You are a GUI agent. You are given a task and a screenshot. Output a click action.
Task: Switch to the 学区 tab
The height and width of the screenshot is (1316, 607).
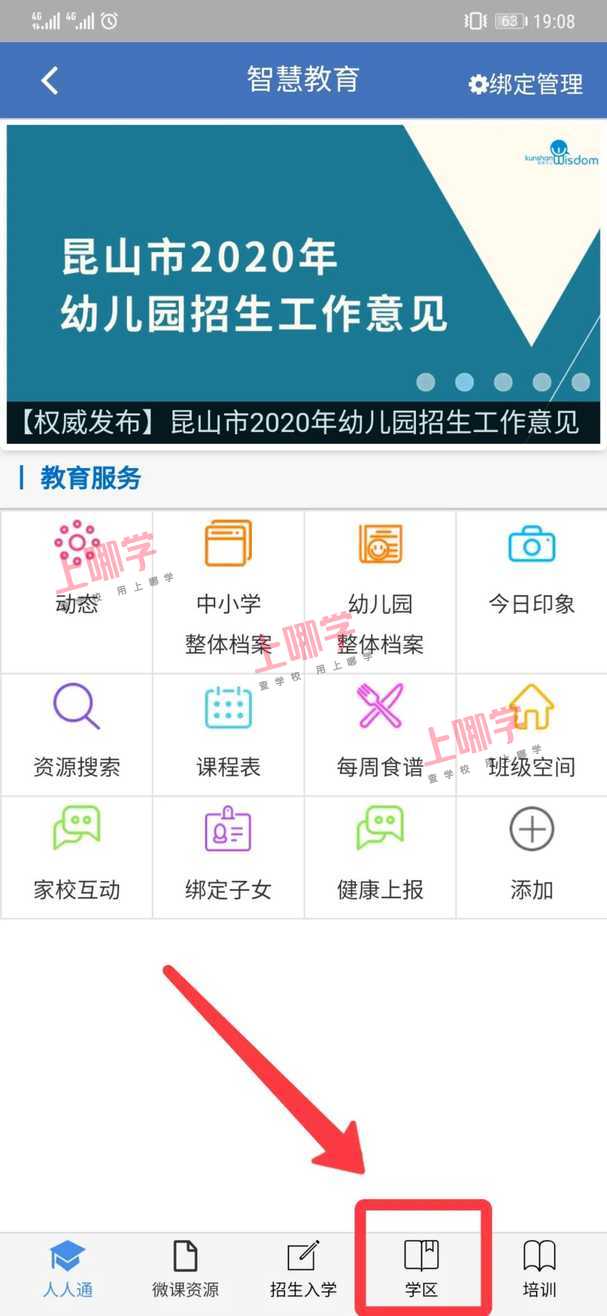tap(421, 1269)
